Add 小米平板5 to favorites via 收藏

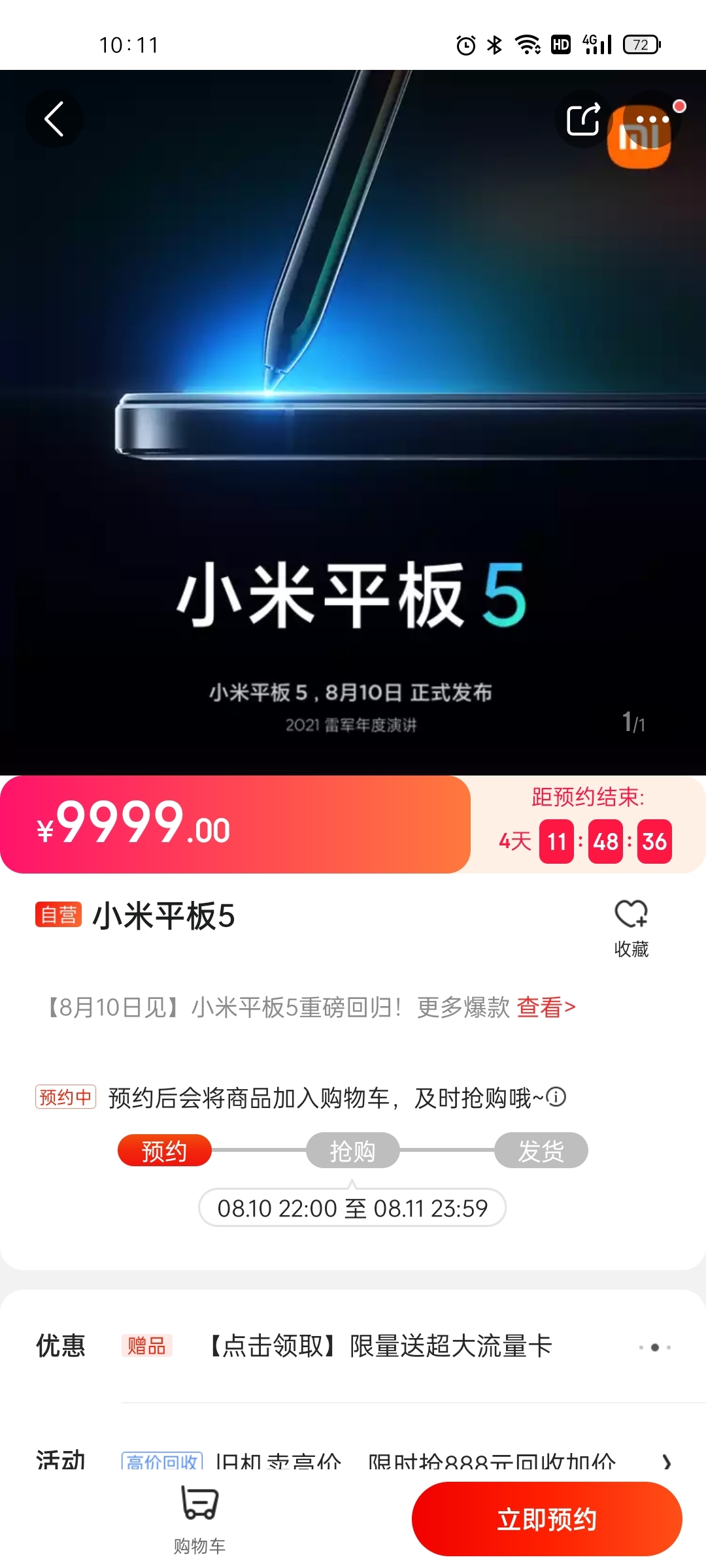(x=631, y=928)
